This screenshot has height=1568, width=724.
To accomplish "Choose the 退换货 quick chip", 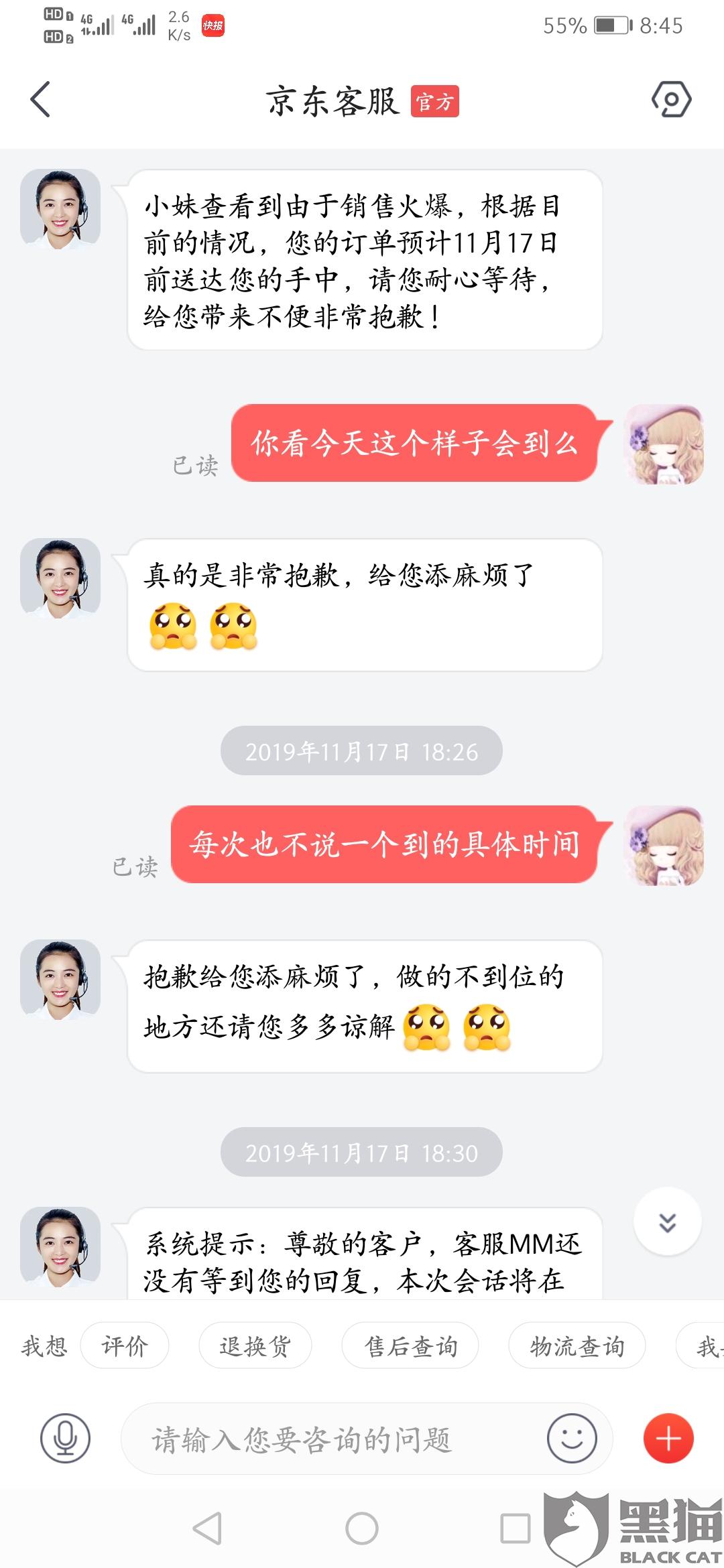I will click(255, 1345).
